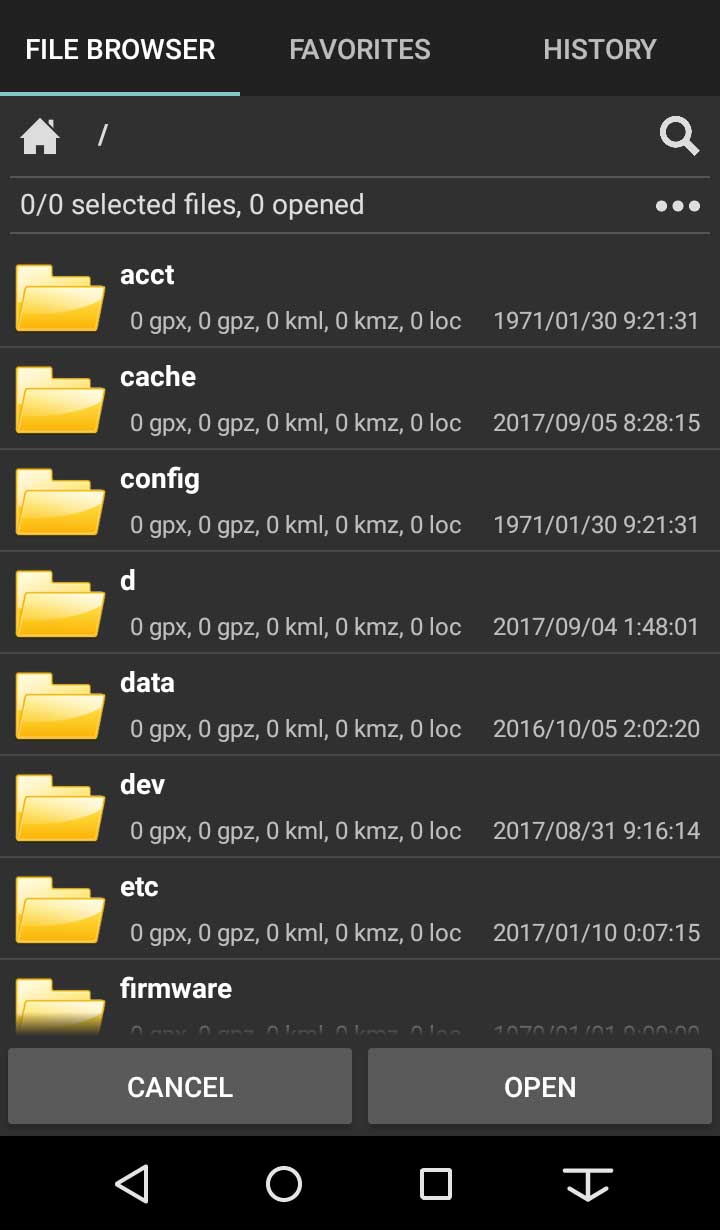Open the file search magnifier

[x=679, y=136]
